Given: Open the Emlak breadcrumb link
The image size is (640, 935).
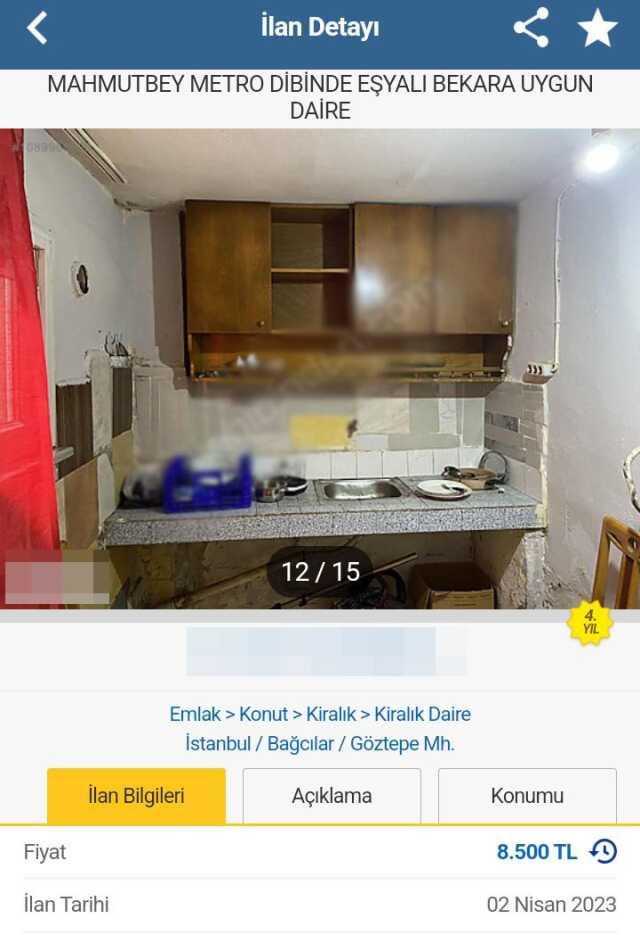Looking at the screenshot, I should [194, 714].
